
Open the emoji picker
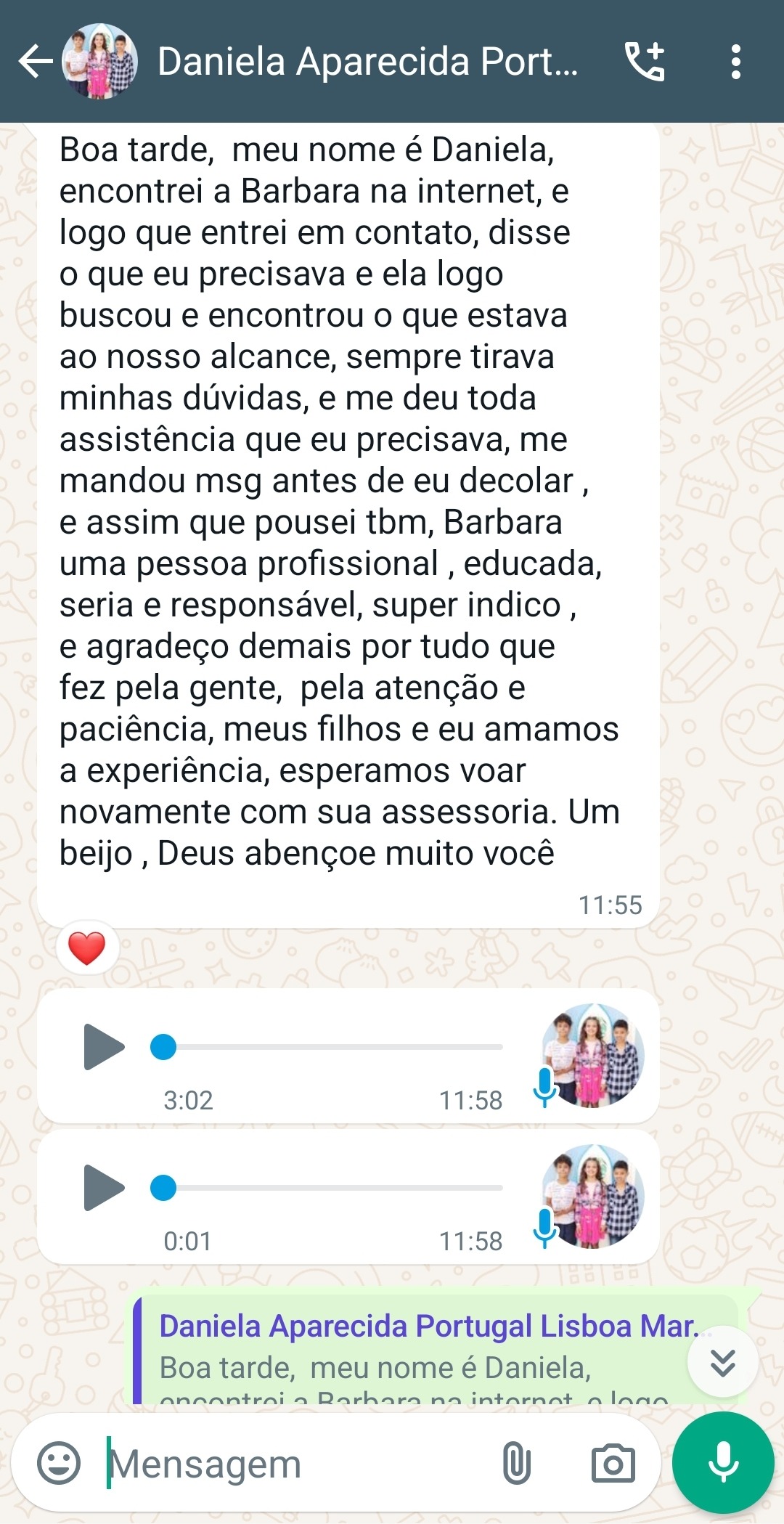(x=59, y=1463)
